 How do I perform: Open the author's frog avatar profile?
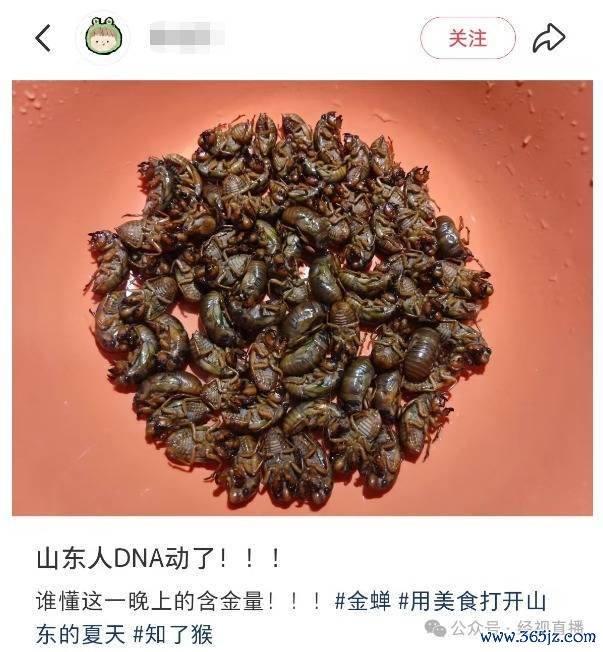coord(103,38)
